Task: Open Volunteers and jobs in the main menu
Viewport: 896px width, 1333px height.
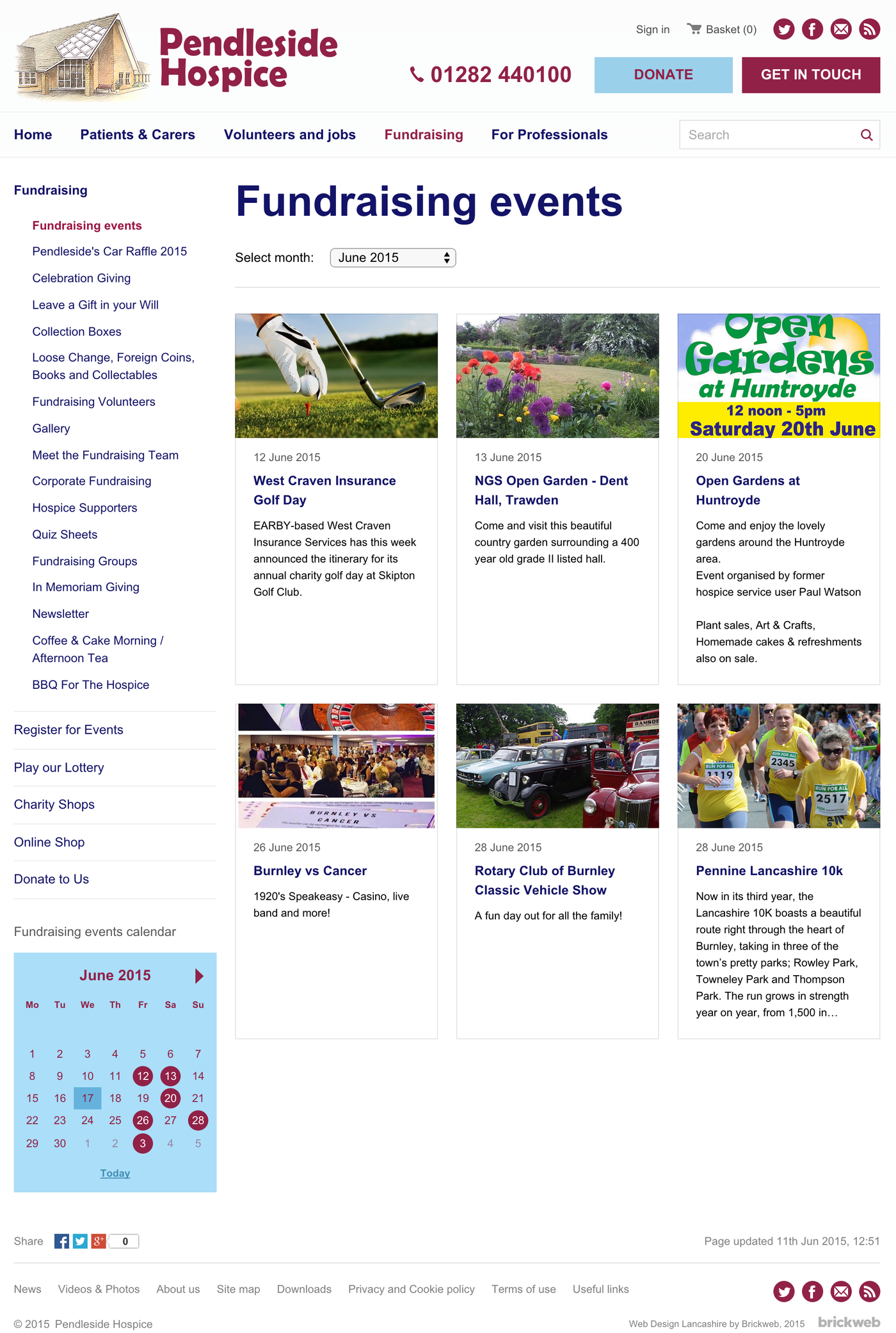Action: coord(289,134)
